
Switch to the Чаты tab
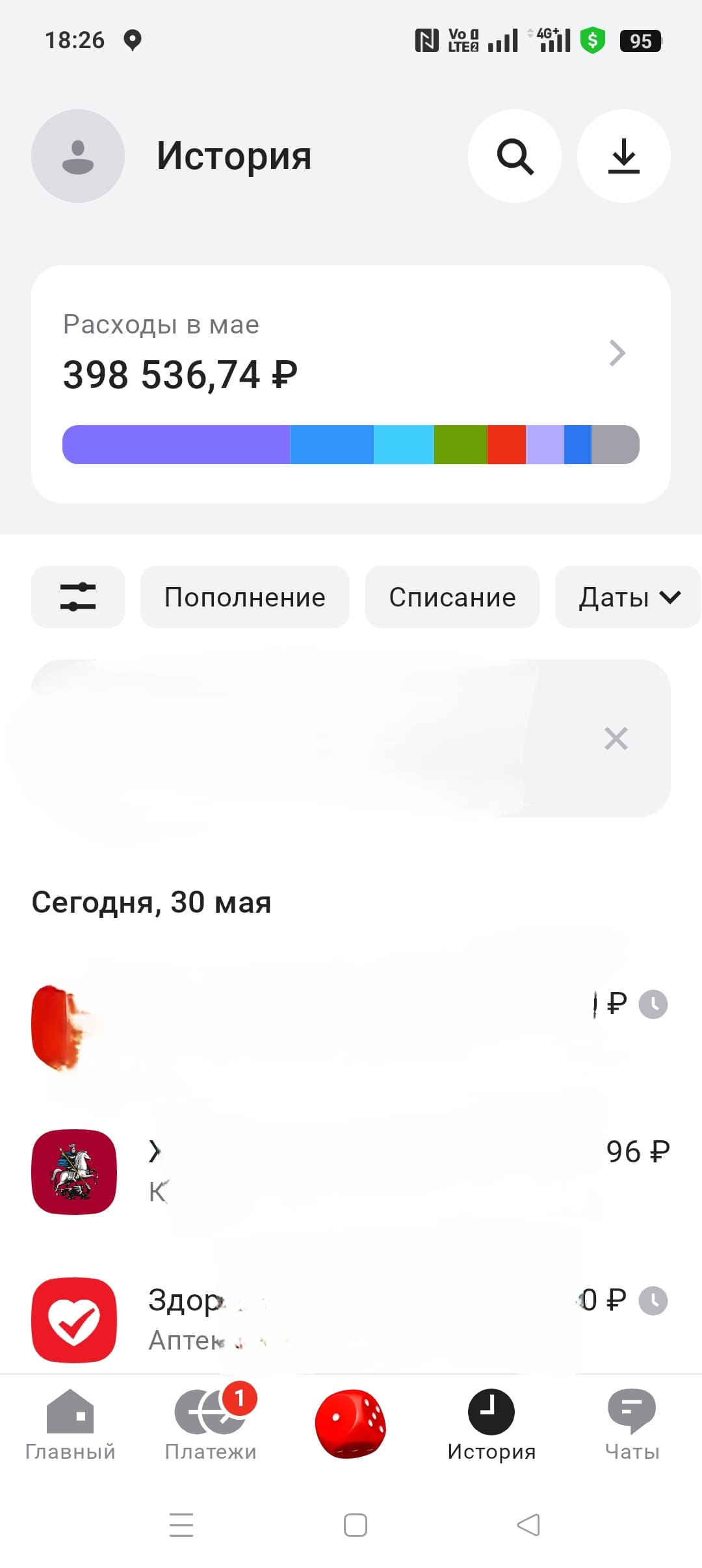[632, 1424]
